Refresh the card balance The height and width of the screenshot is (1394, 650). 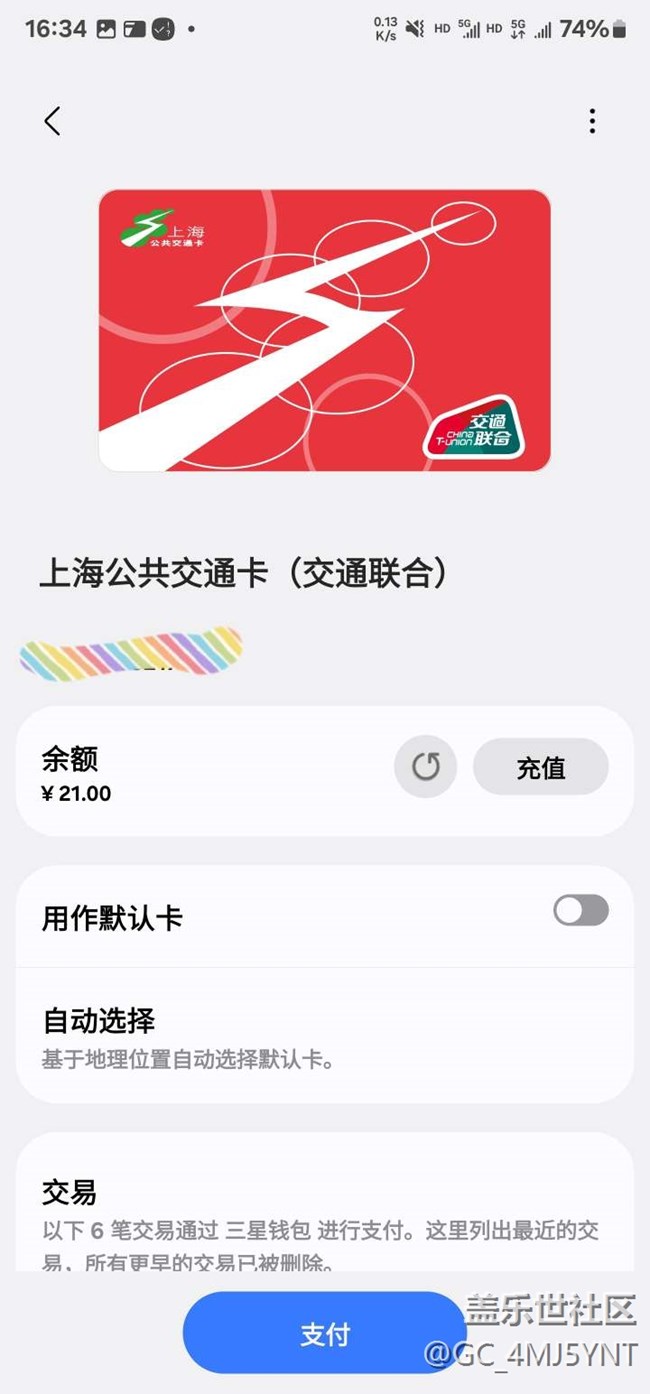point(425,767)
